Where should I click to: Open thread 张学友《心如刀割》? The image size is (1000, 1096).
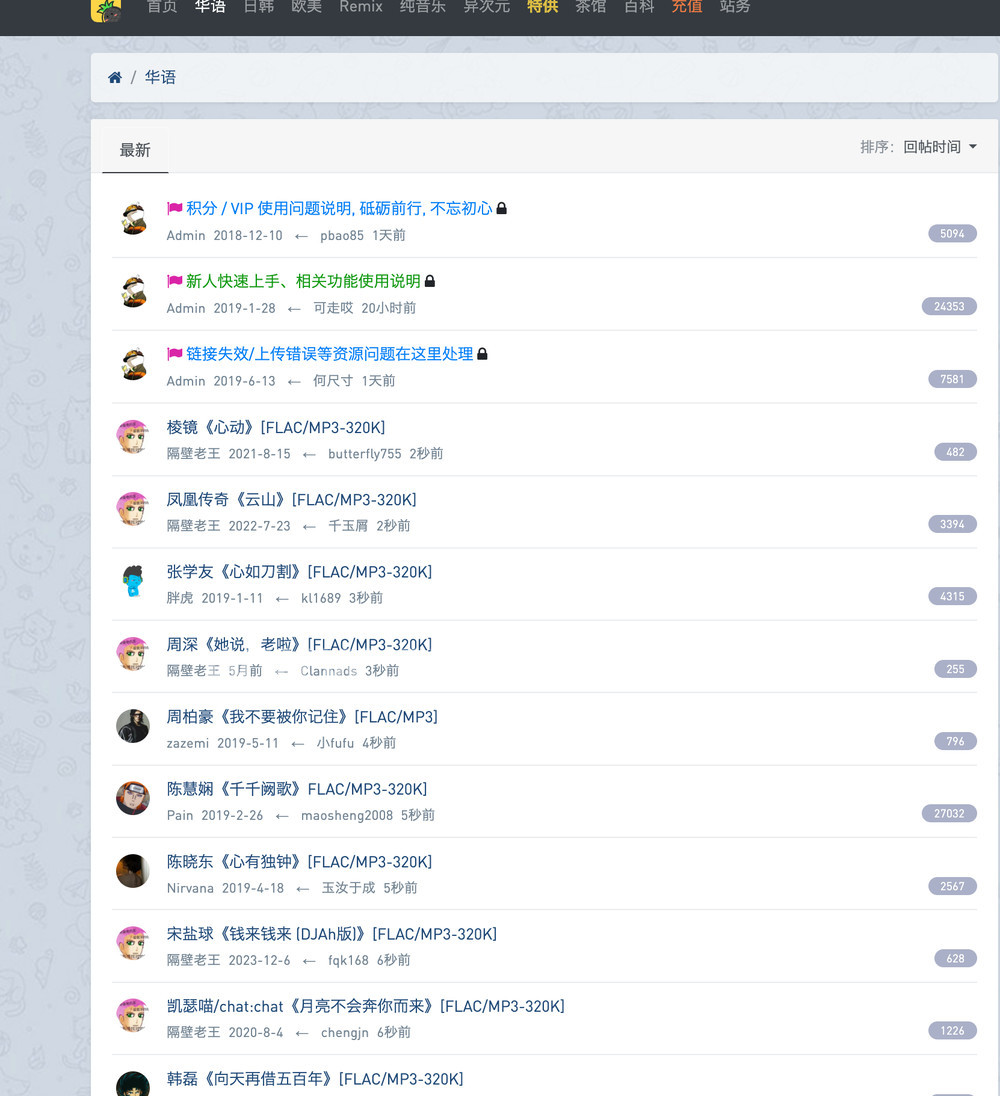pyautogui.click(x=299, y=572)
